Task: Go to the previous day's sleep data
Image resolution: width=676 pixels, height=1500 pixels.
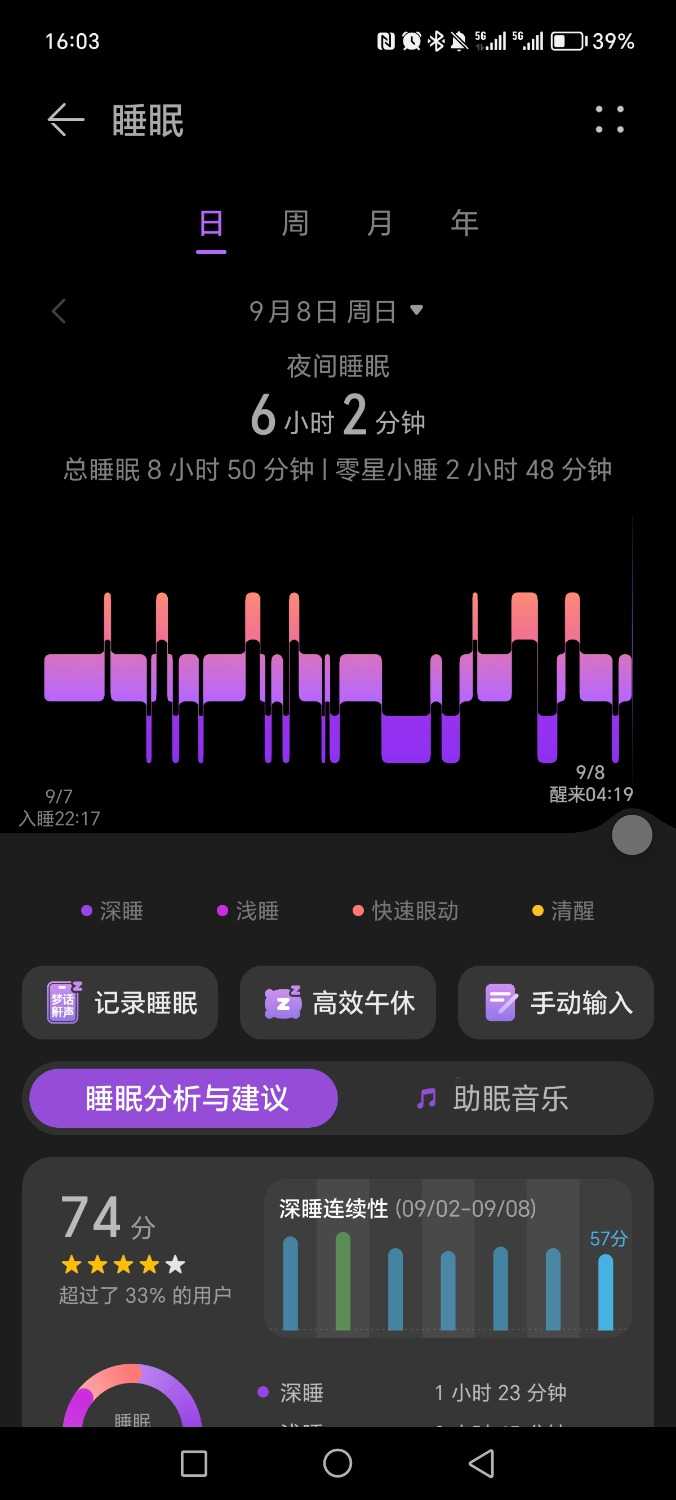Action: [x=59, y=311]
